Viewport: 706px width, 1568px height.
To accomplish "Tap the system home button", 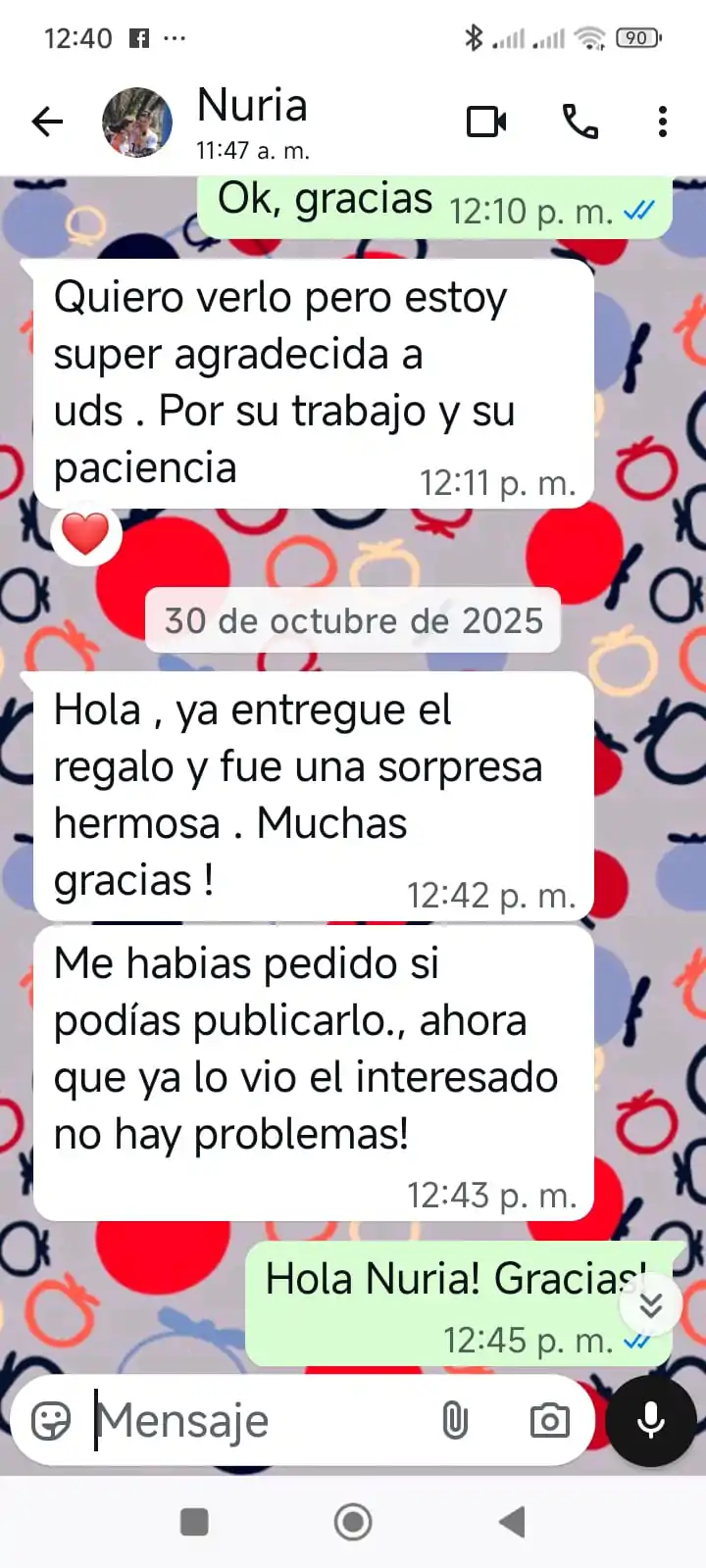I will click(353, 1522).
